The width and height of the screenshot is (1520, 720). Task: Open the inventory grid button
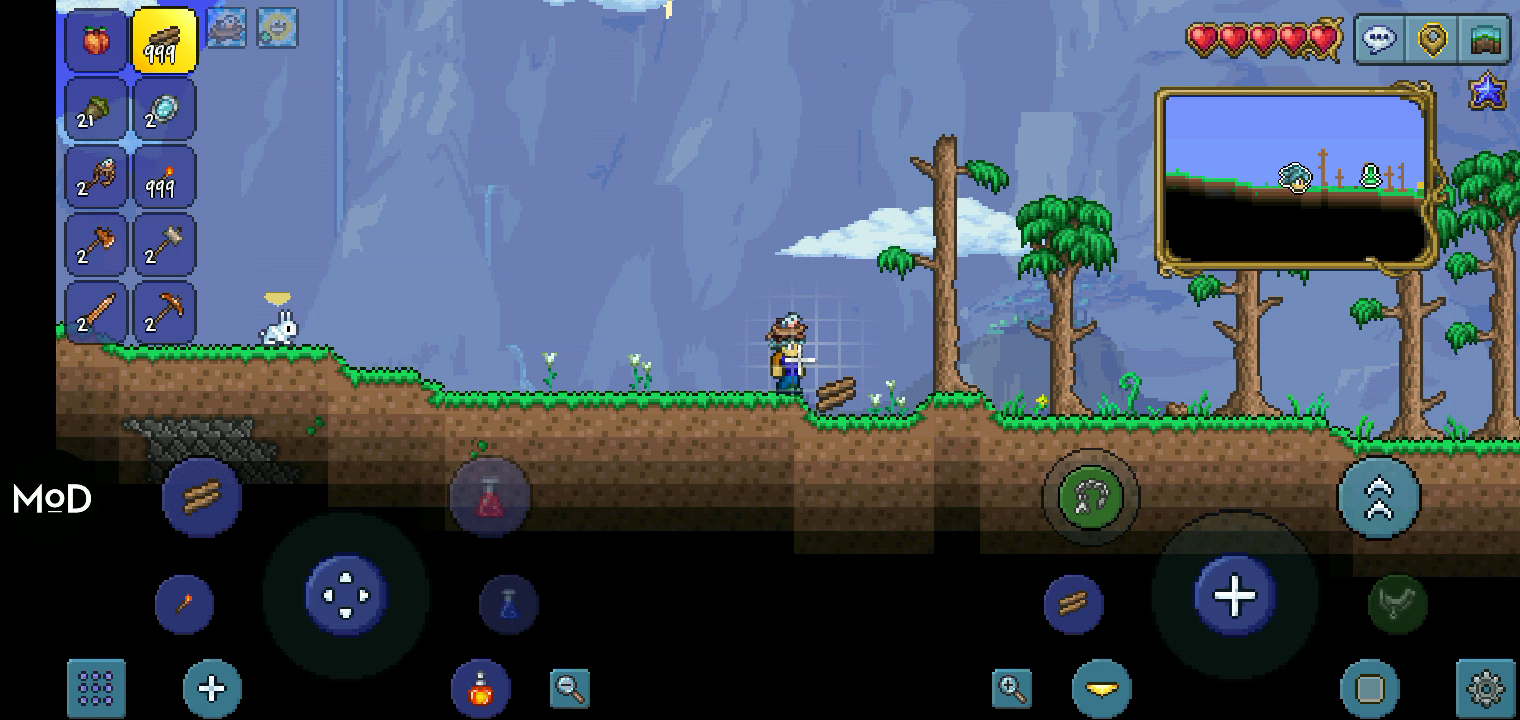(96, 687)
